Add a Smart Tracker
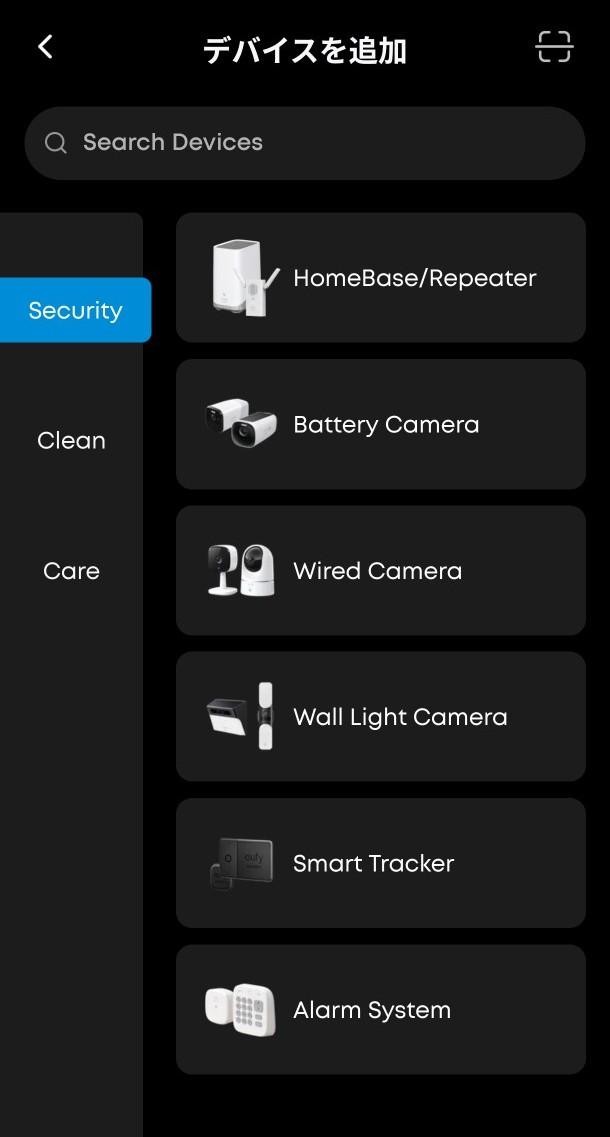Image resolution: width=610 pixels, height=1137 pixels. click(381, 863)
